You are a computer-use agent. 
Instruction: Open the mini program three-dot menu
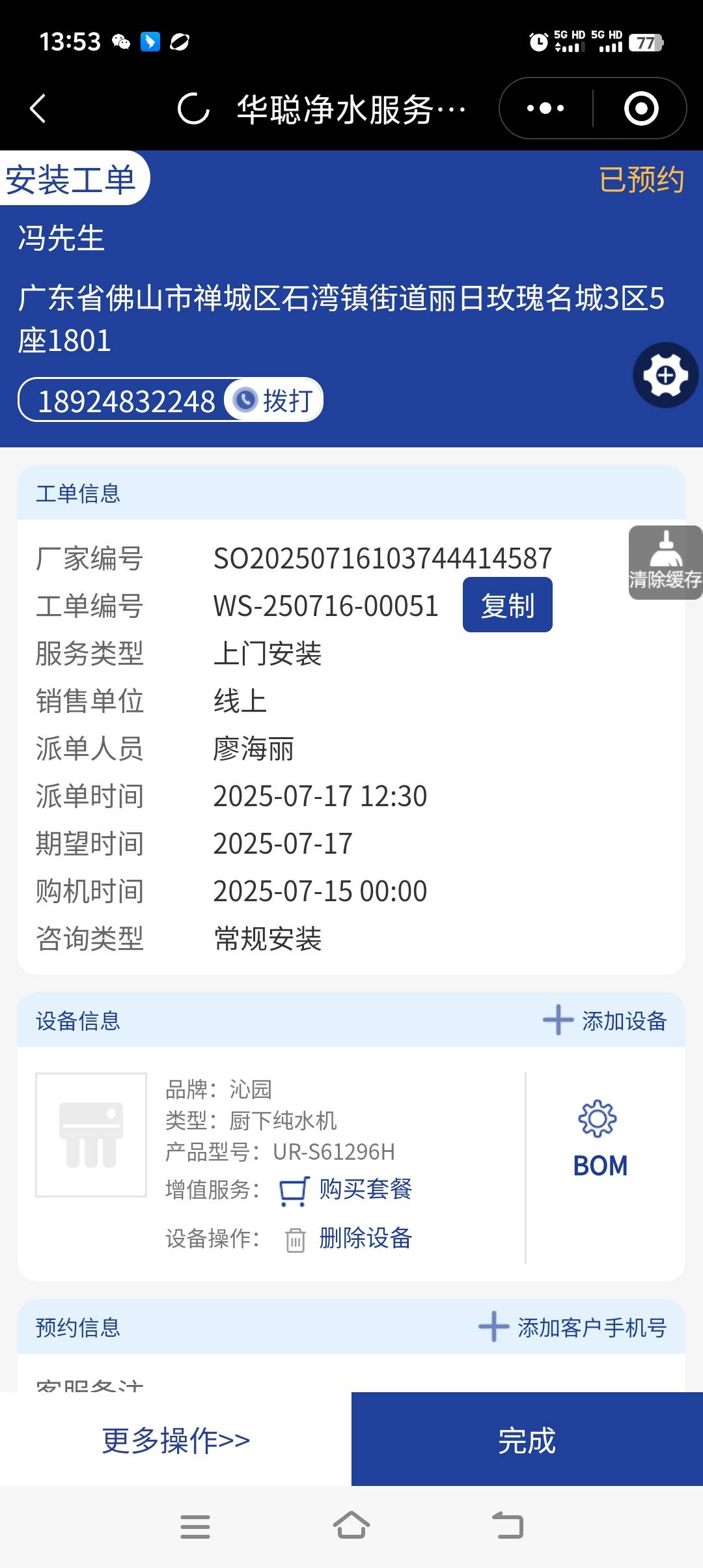coord(545,108)
